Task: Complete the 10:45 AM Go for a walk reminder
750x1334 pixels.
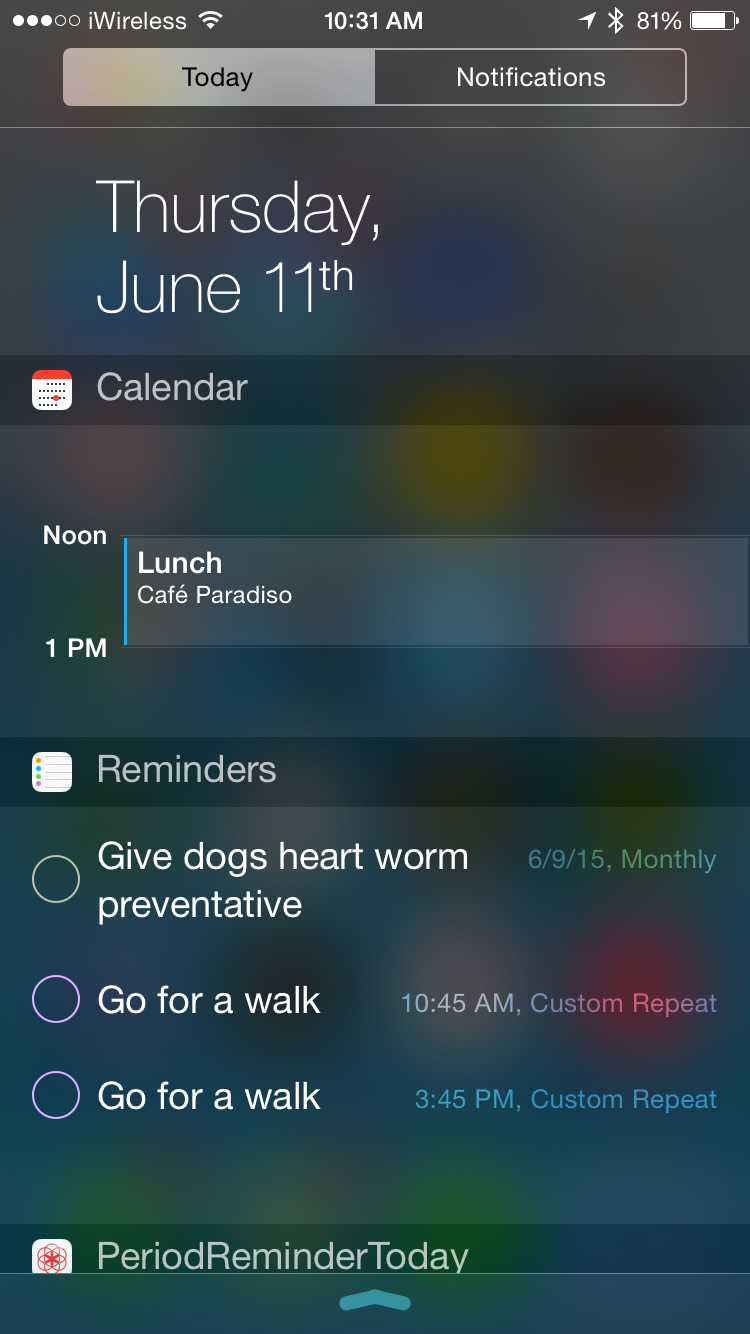Action: point(56,999)
